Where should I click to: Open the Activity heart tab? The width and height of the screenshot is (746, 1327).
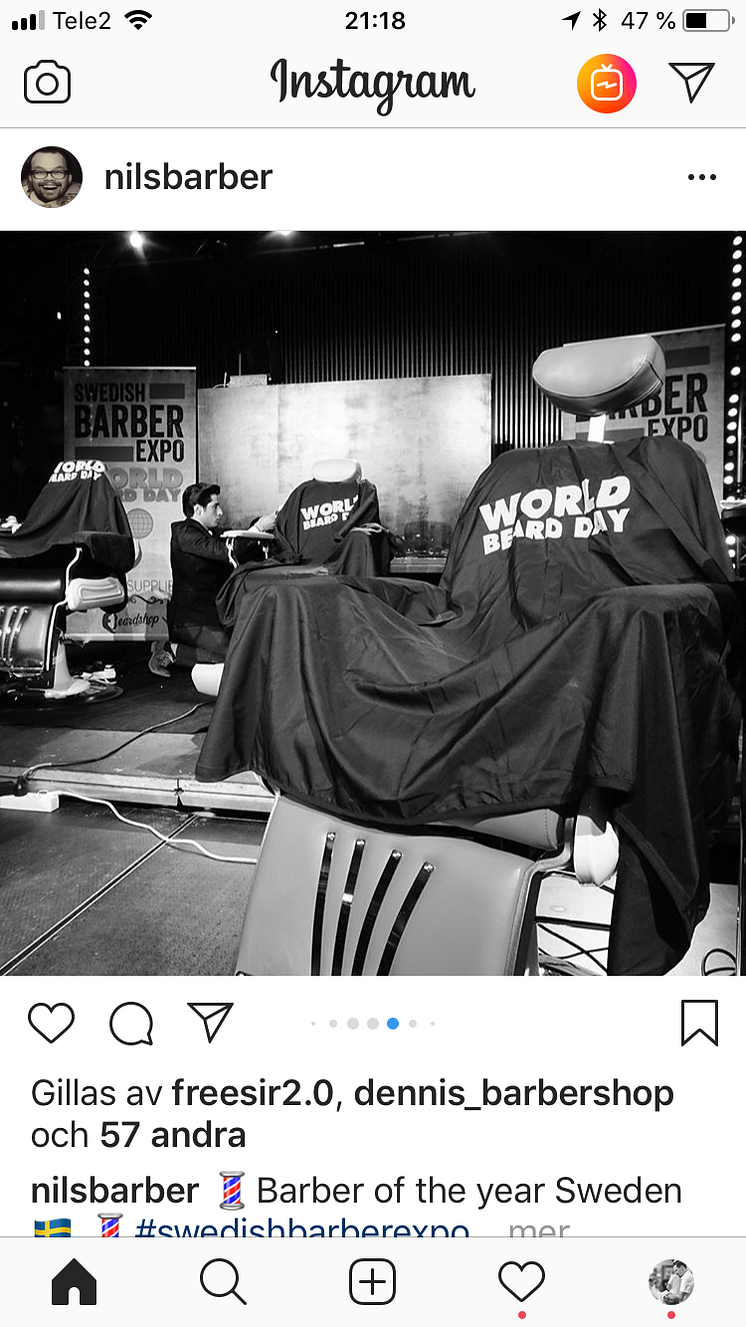[521, 1281]
